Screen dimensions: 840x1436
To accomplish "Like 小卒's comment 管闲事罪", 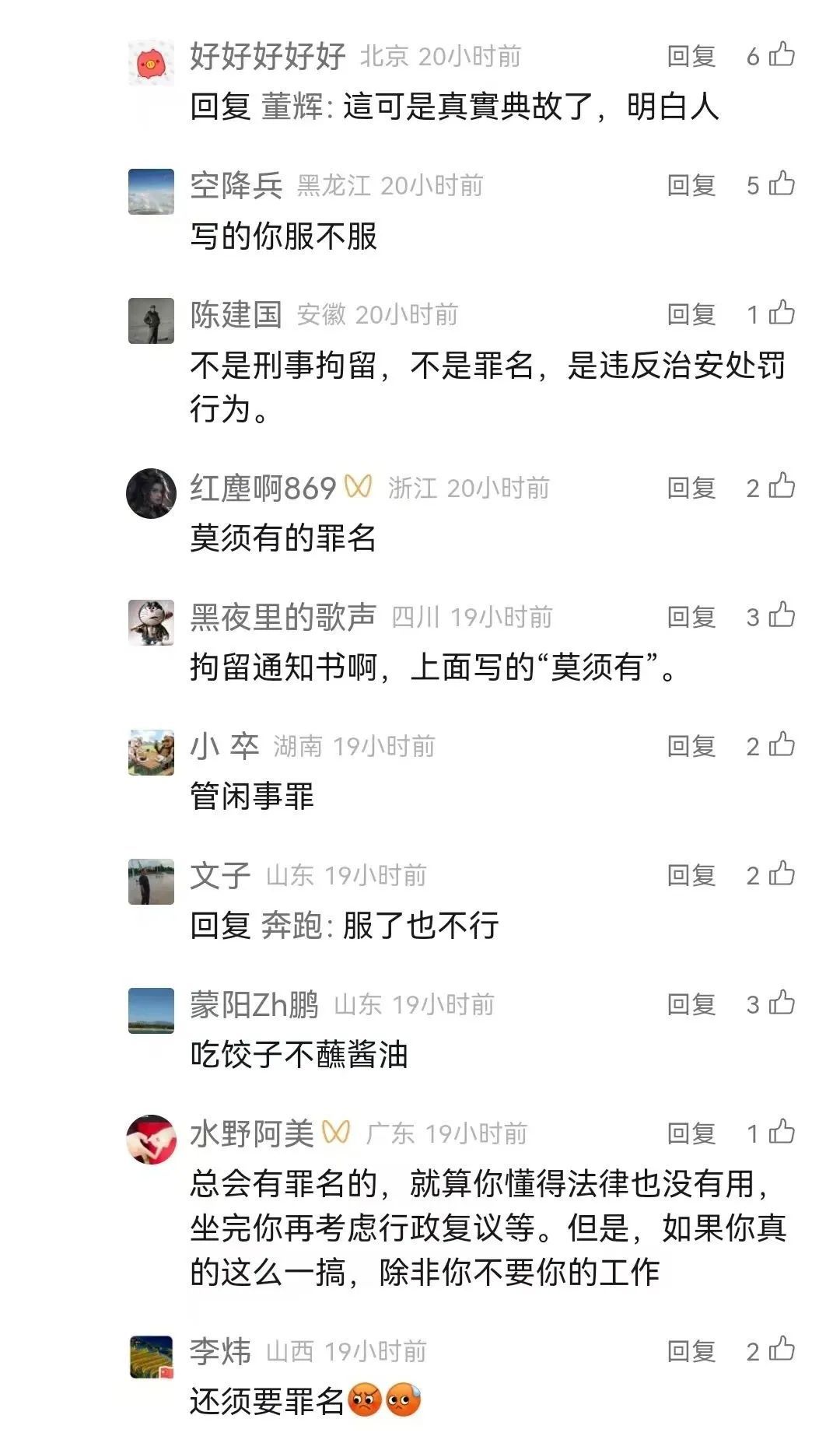I will click(782, 745).
